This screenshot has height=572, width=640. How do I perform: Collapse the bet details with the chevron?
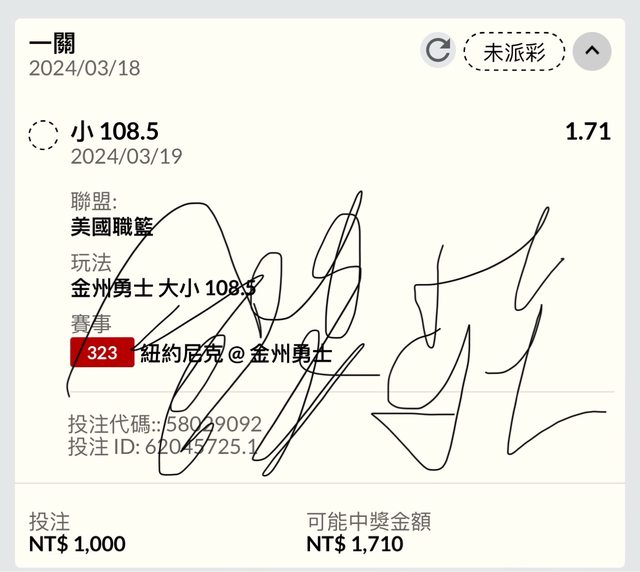[x=591, y=50]
